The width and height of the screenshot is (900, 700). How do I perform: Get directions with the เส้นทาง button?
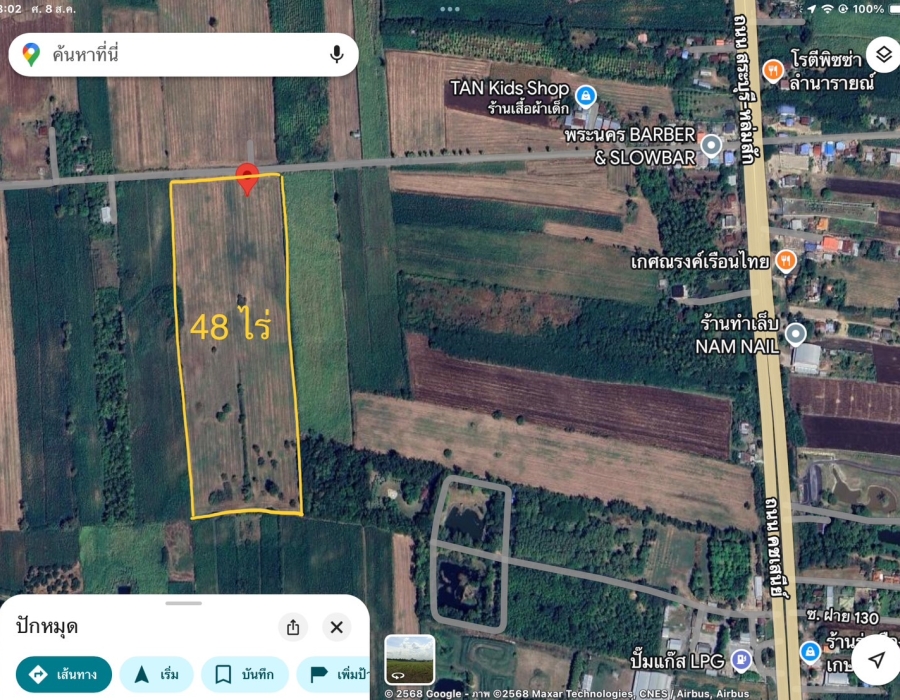tap(64, 674)
